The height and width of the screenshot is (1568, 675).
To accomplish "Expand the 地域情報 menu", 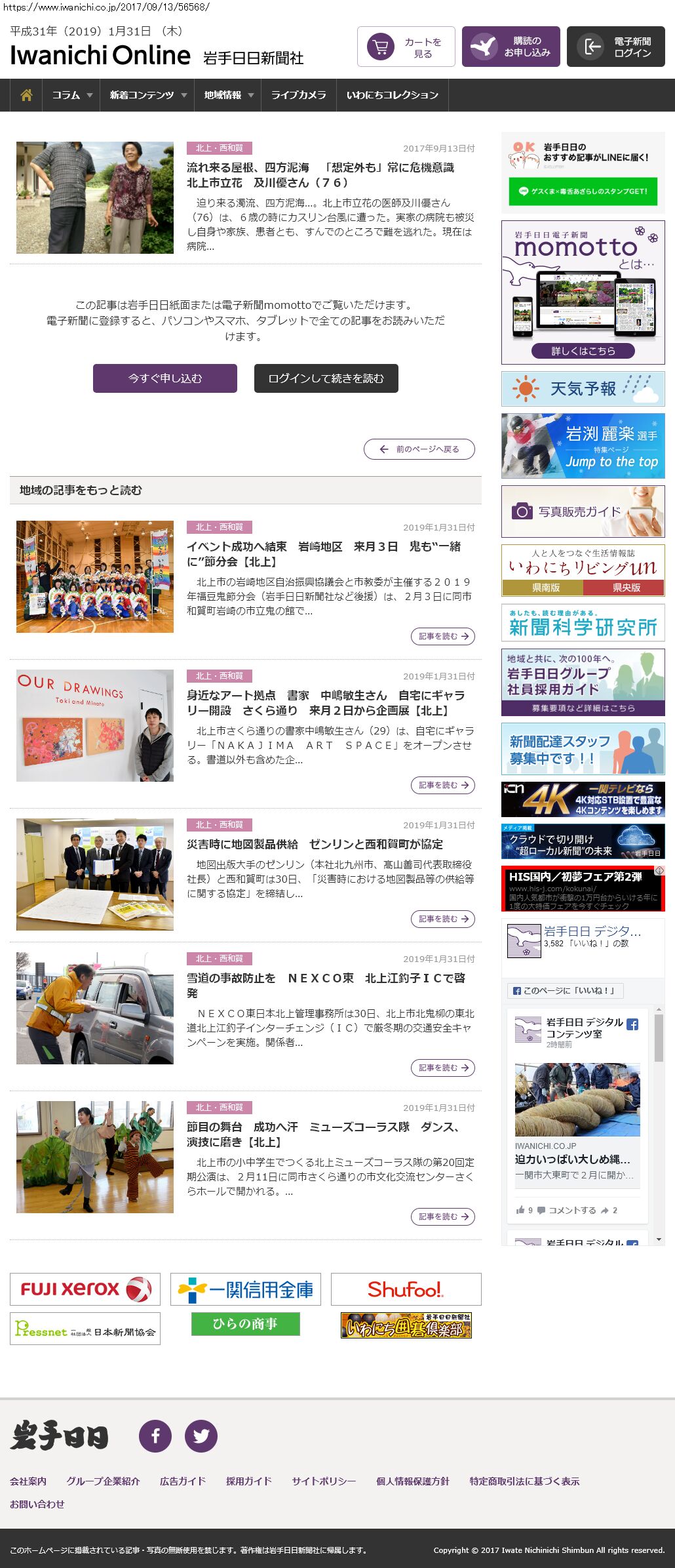I will (228, 95).
